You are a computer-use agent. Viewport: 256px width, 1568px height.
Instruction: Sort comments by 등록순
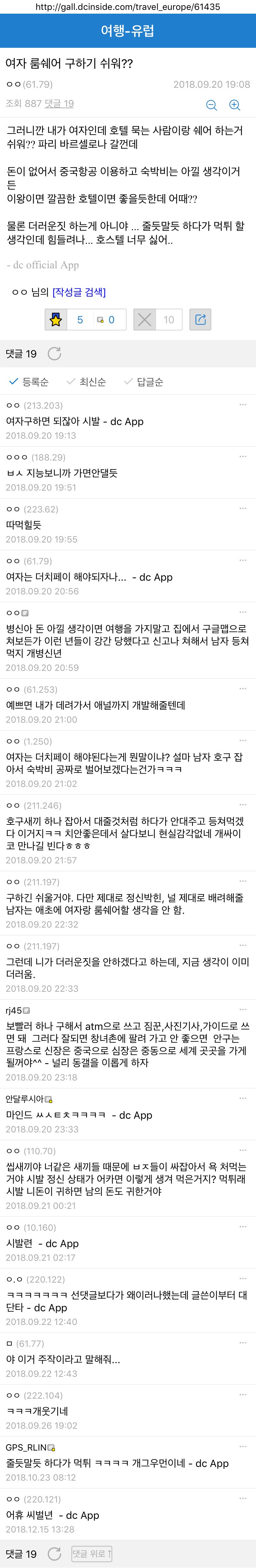pyautogui.click(x=29, y=382)
